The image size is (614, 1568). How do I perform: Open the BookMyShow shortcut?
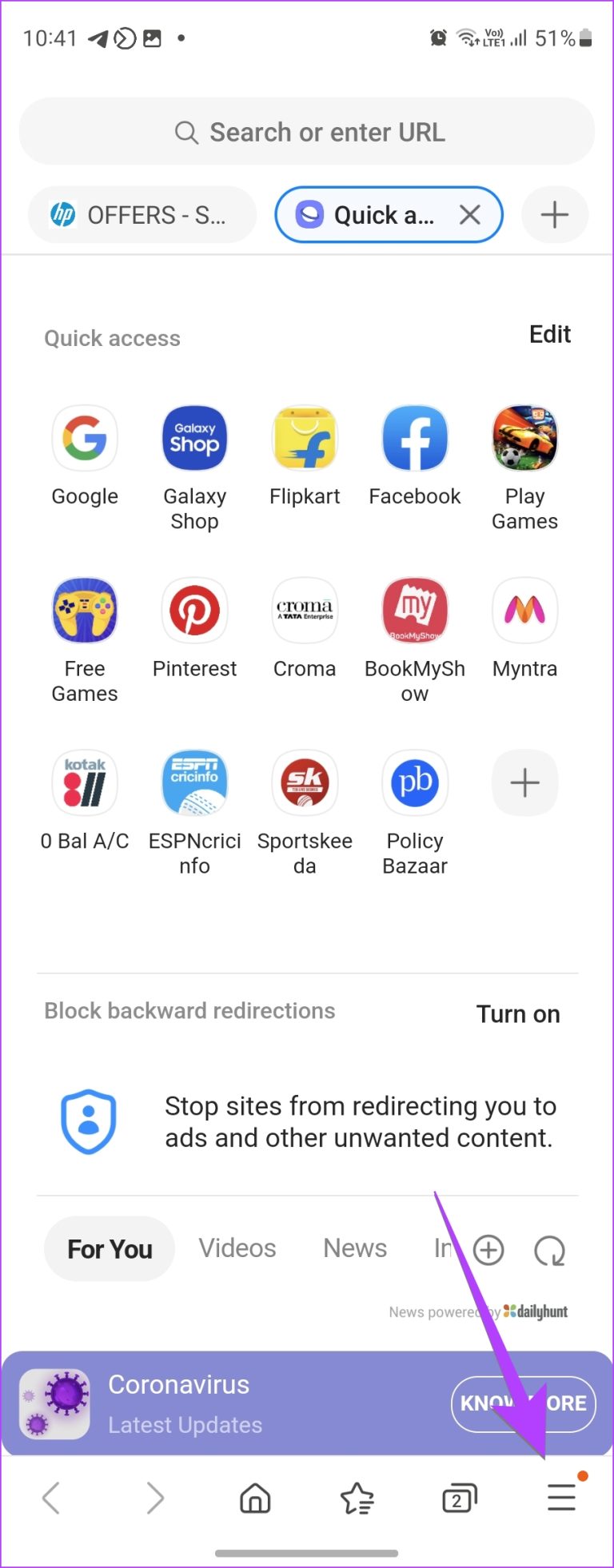[x=414, y=611]
